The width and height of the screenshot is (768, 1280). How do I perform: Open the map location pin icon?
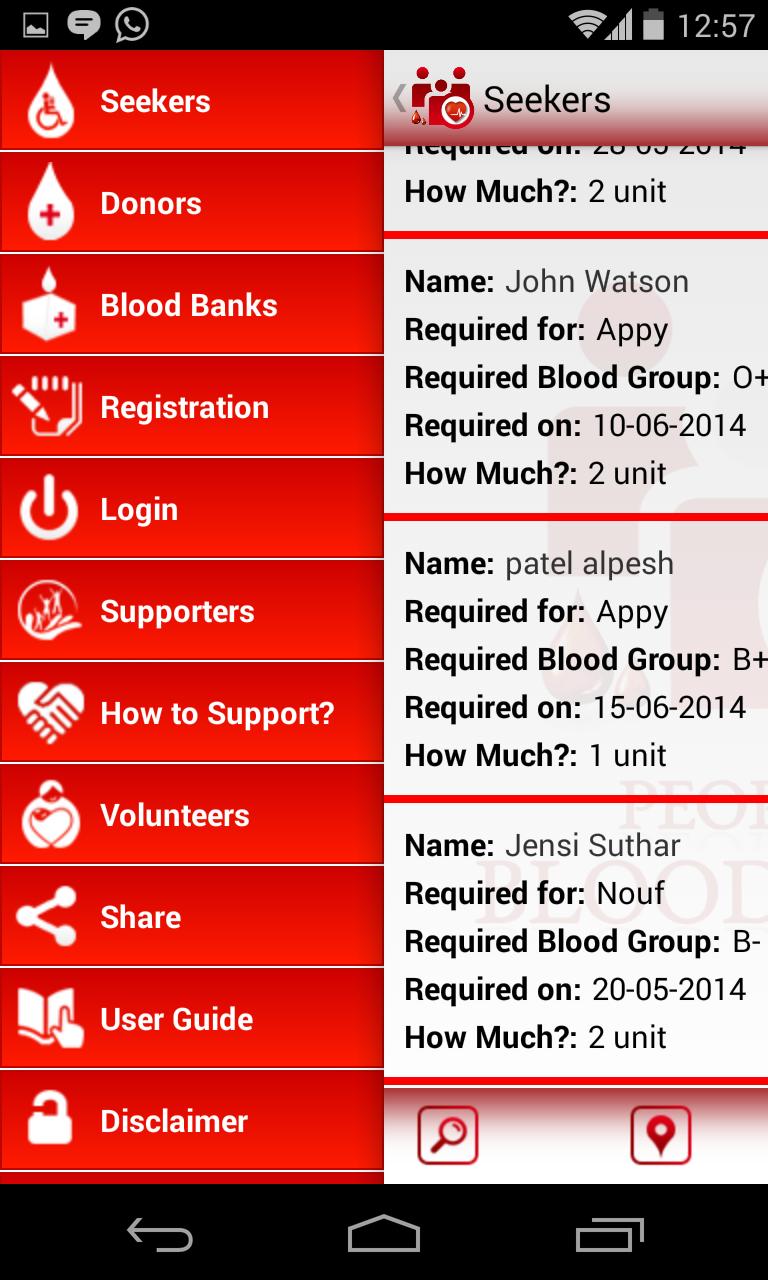pyautogui.click(x=659, y=1135)
